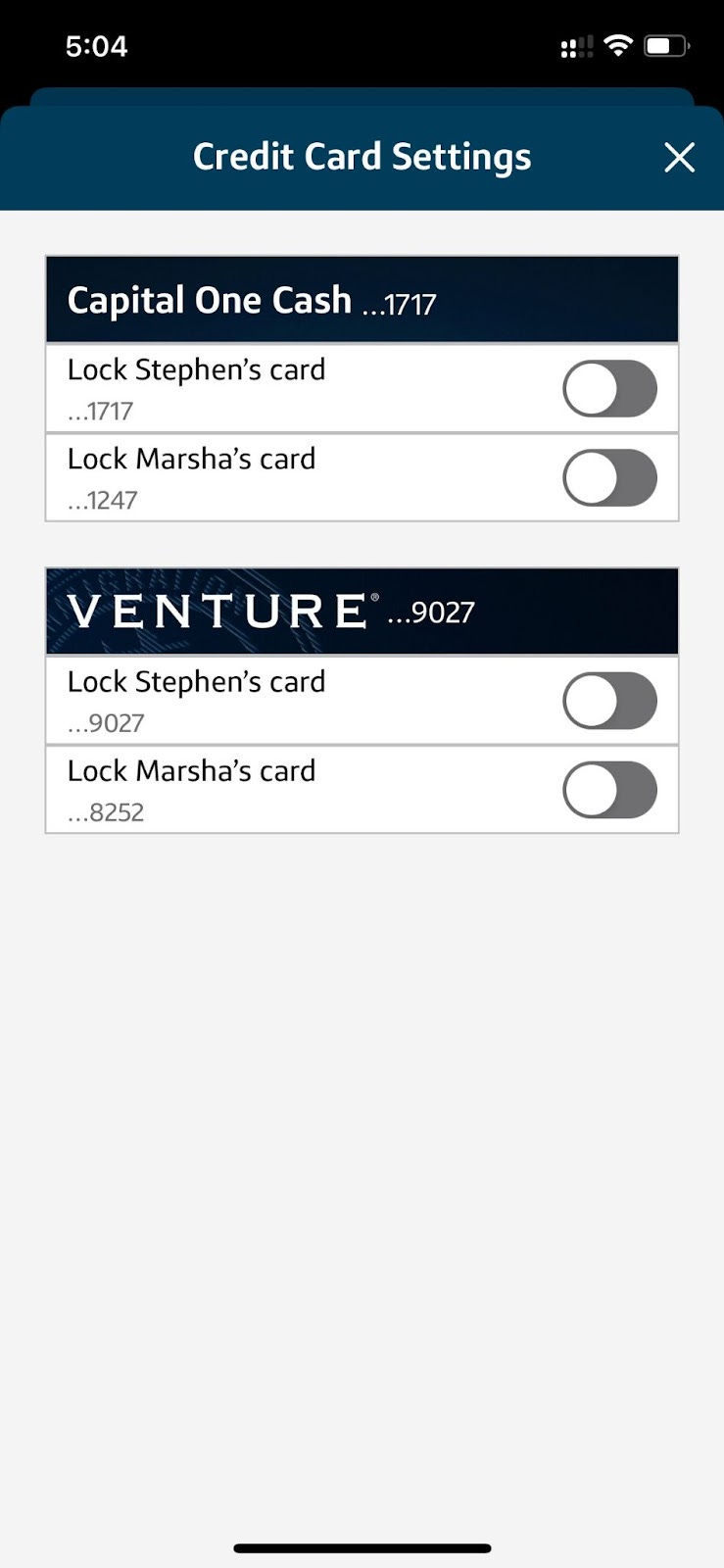Switch on lock for Marsha's card 8252

click(x=609, y=790)
